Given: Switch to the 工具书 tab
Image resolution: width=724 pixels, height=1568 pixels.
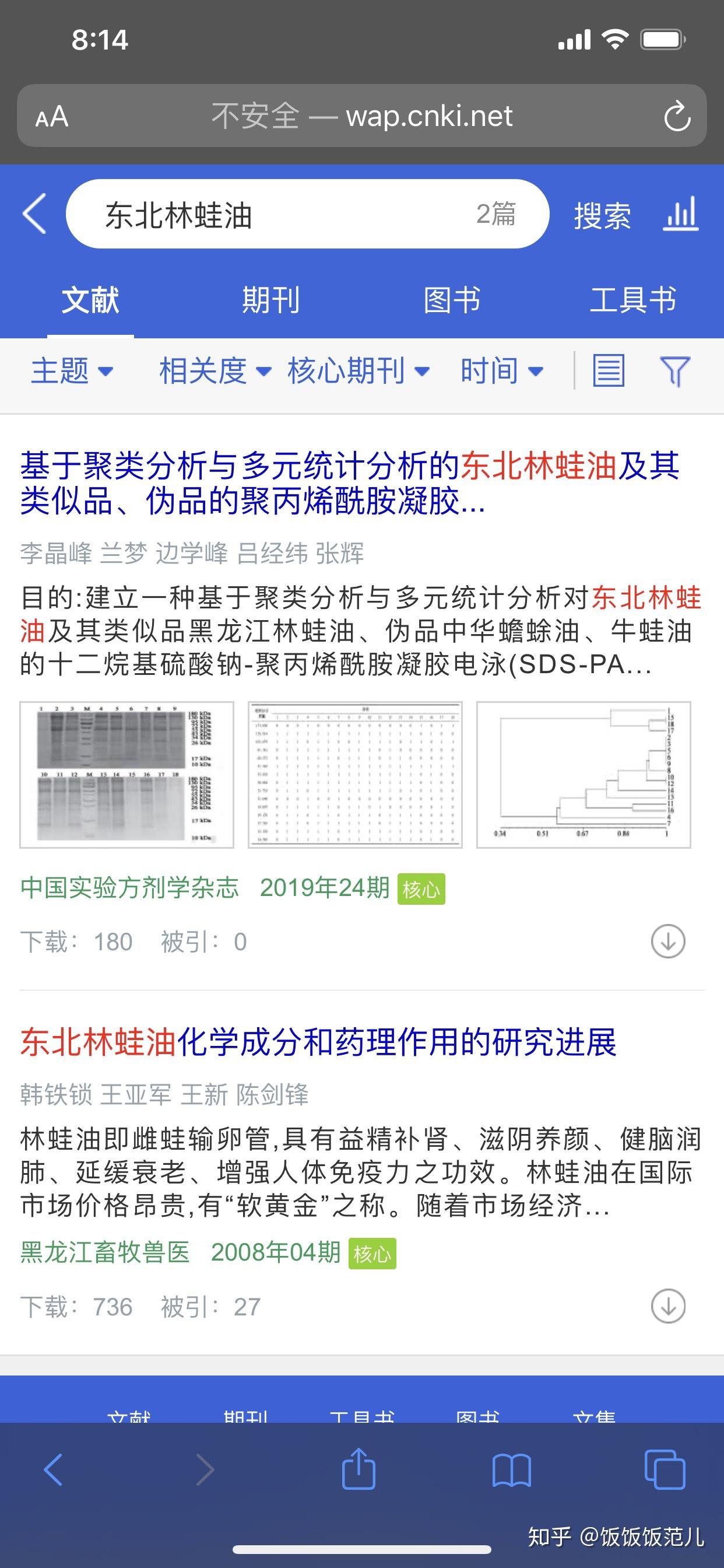Looking at the screenshot, I should click(x=632, y=300).
